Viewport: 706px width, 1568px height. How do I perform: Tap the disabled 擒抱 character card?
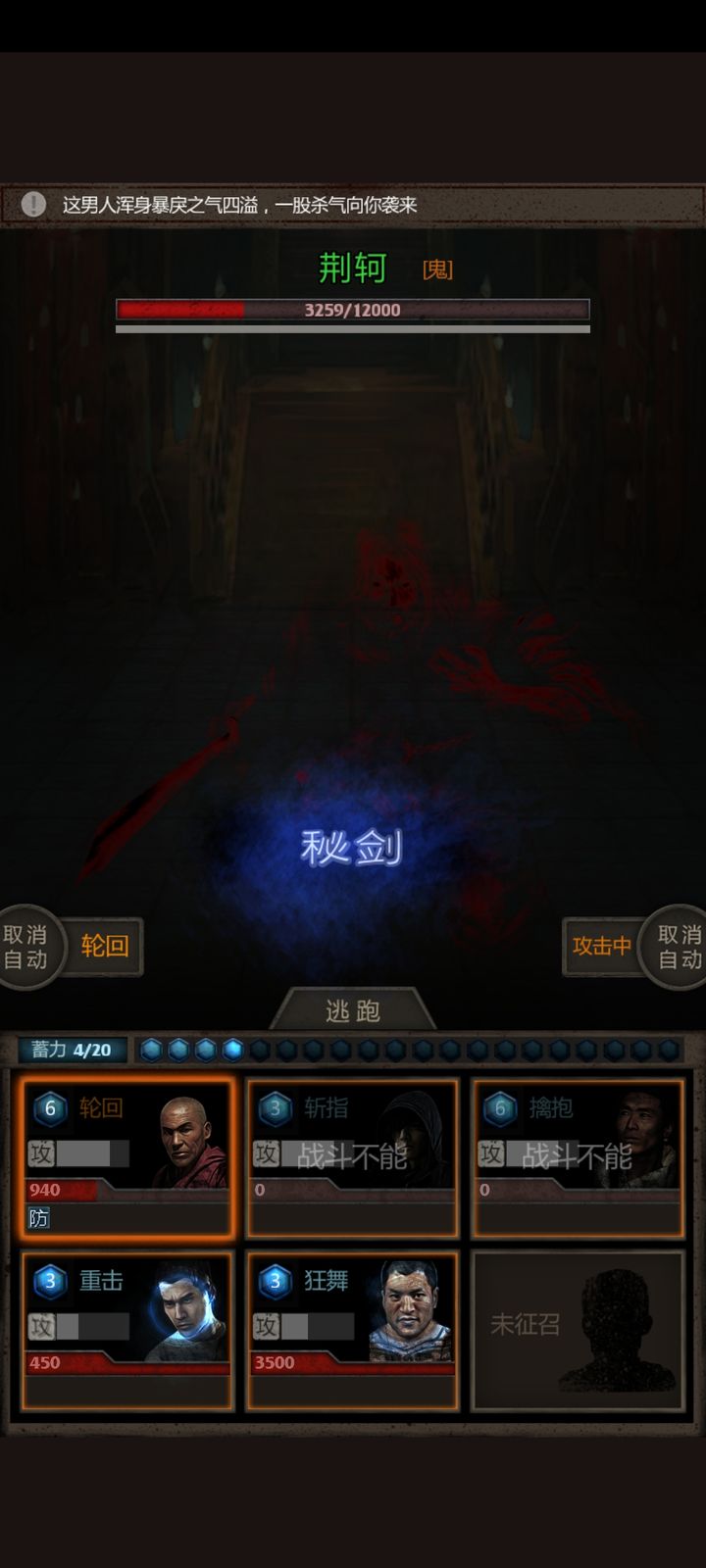[578, 1157]
